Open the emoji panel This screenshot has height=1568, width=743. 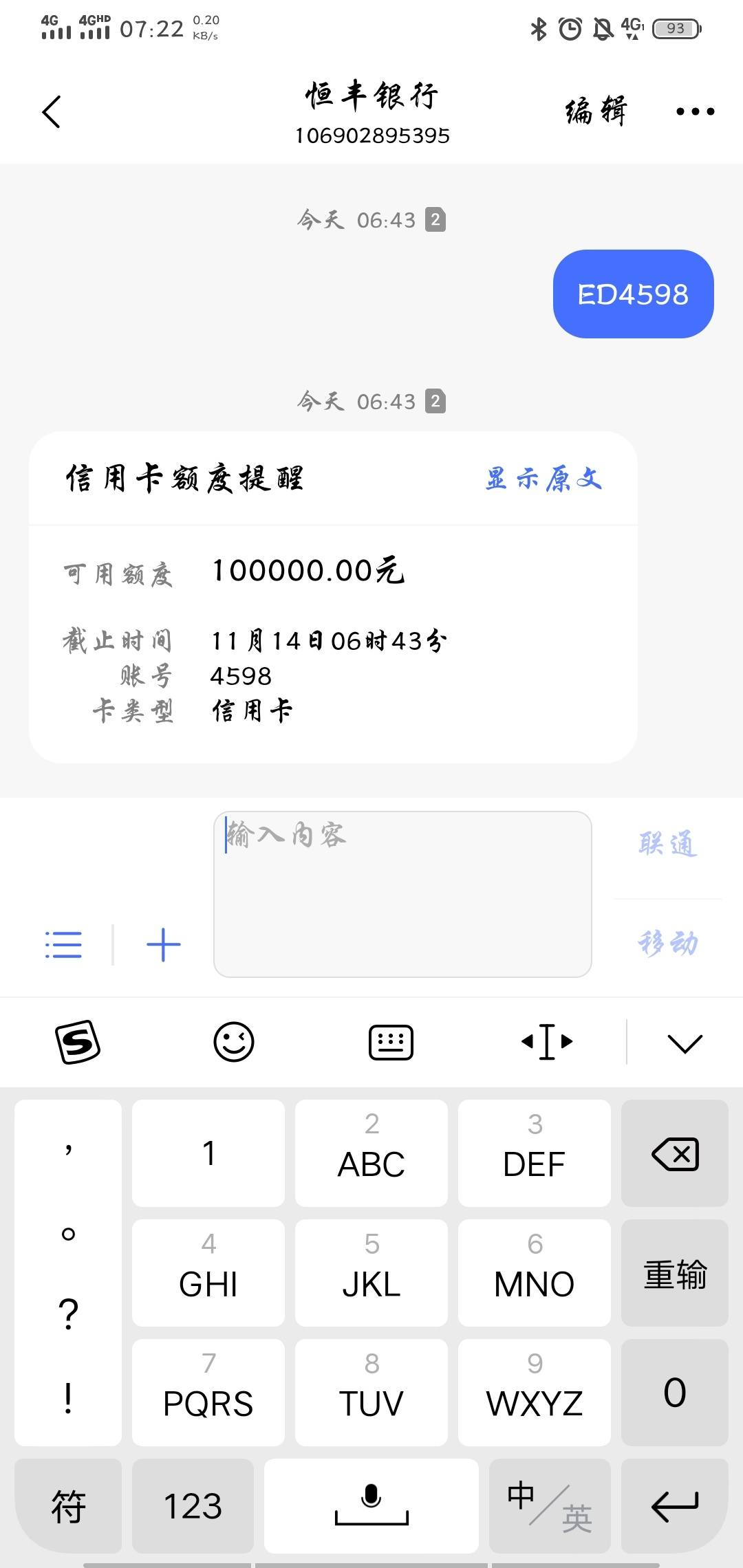234,1042
